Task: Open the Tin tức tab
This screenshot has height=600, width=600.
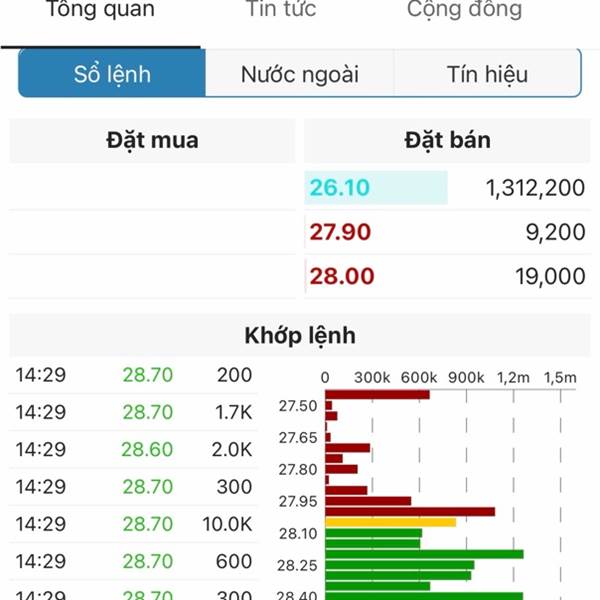Action: coord(281,12)
